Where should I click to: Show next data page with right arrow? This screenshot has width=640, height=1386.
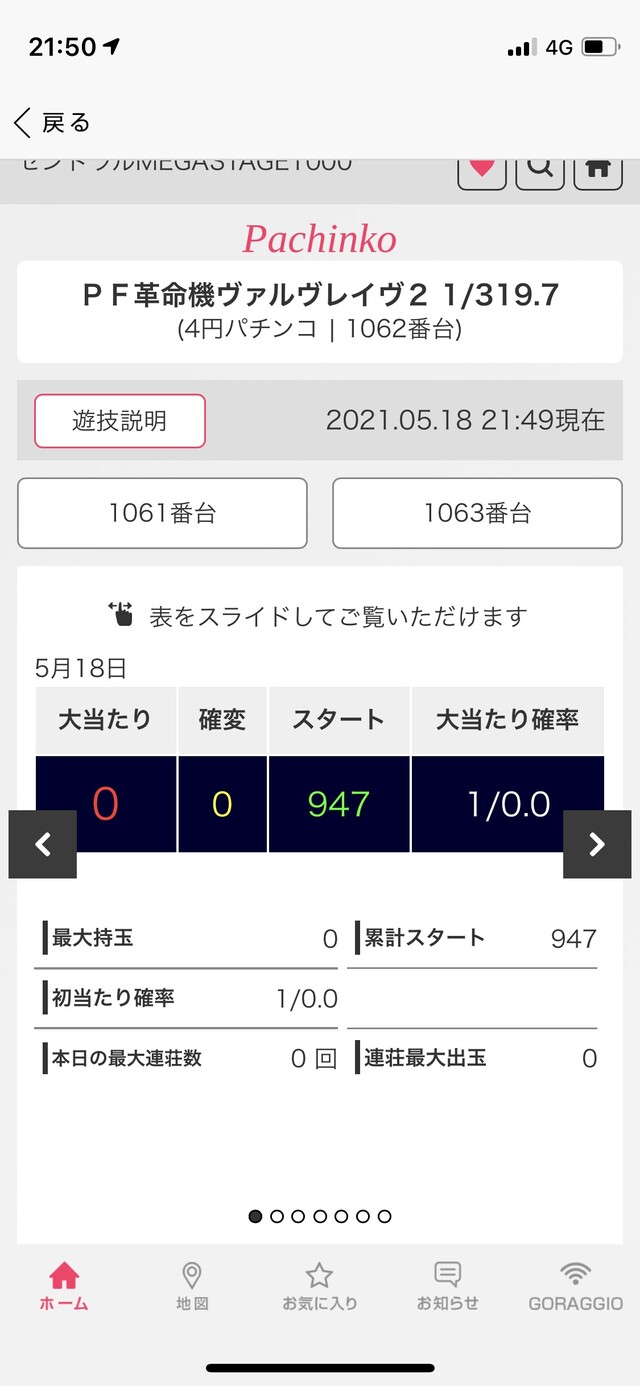(597, 844)
